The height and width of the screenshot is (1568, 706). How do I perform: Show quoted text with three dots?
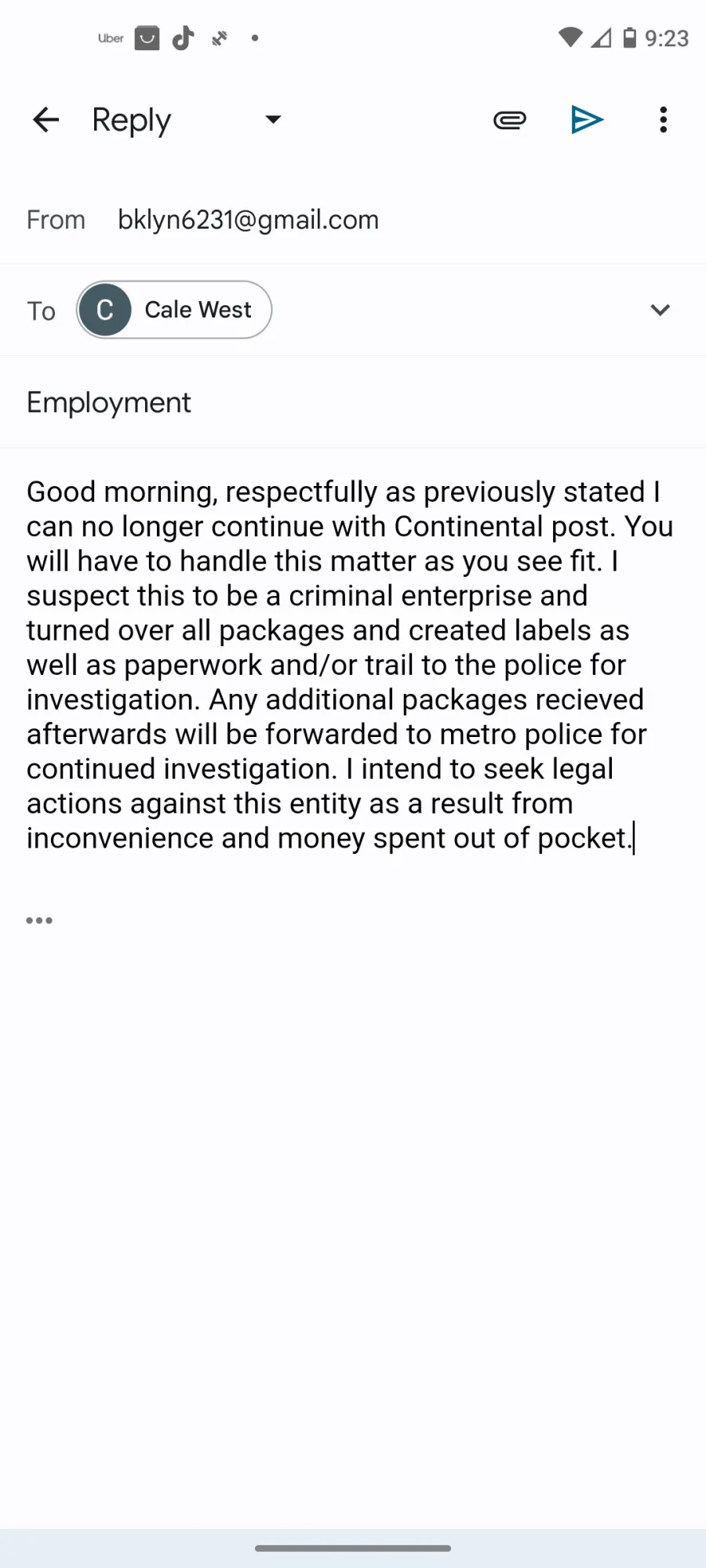tap(39, 920)
